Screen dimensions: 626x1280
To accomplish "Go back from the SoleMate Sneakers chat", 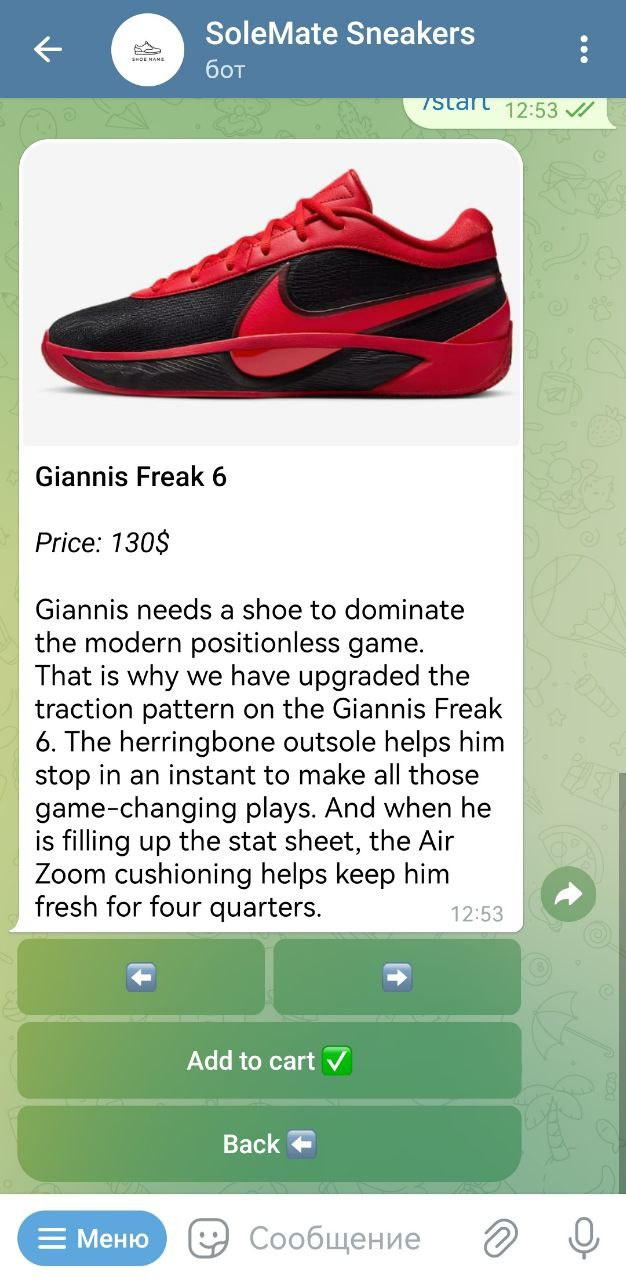I will pyautogui.click(x=47, y=49).
